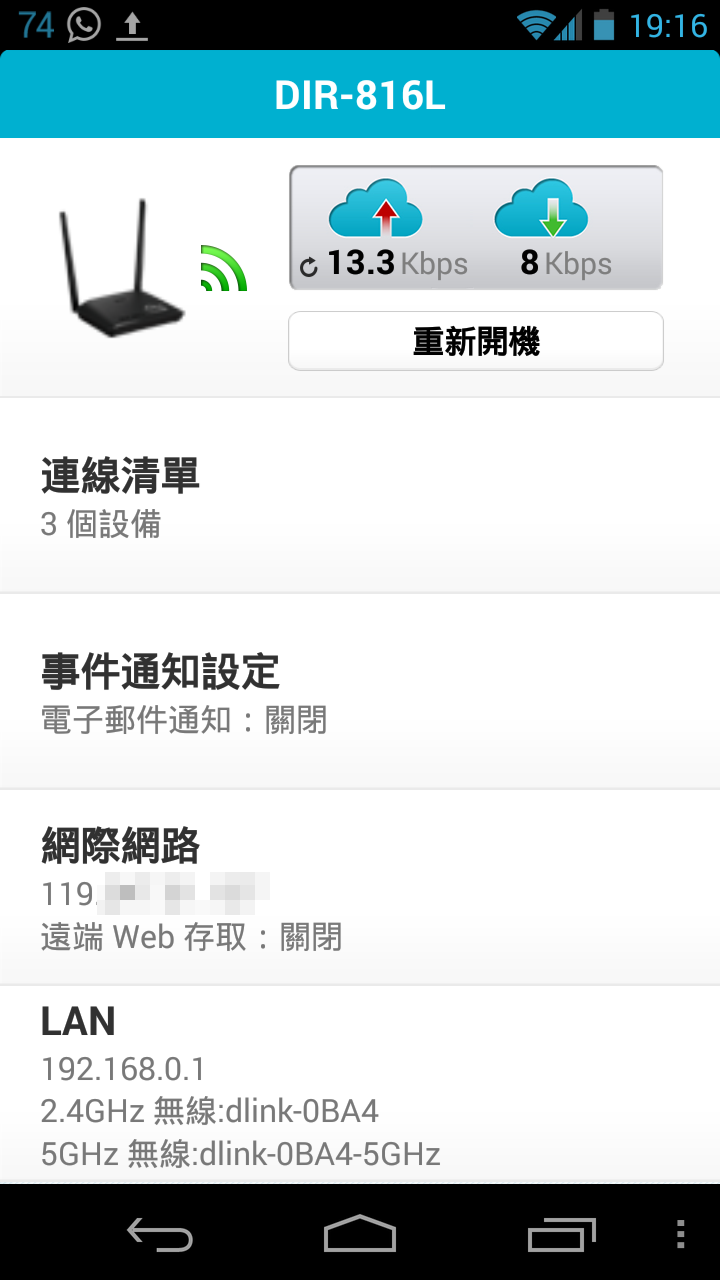Tap the 重新開機 reboot button
This screenshot has width=720, height=1280.
(x=476, y=342)
